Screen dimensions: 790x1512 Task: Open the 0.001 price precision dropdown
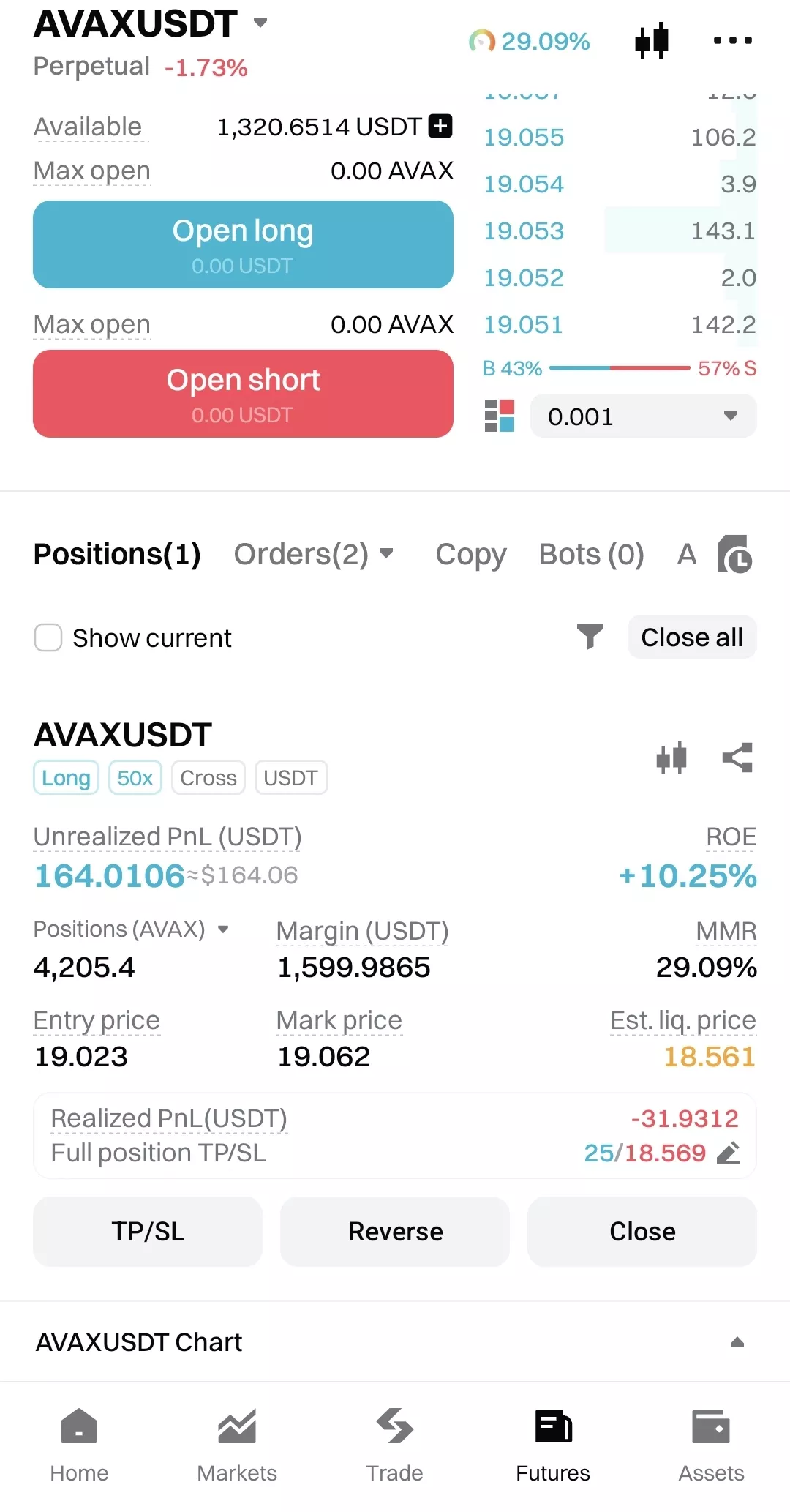[x=644, y=416]
